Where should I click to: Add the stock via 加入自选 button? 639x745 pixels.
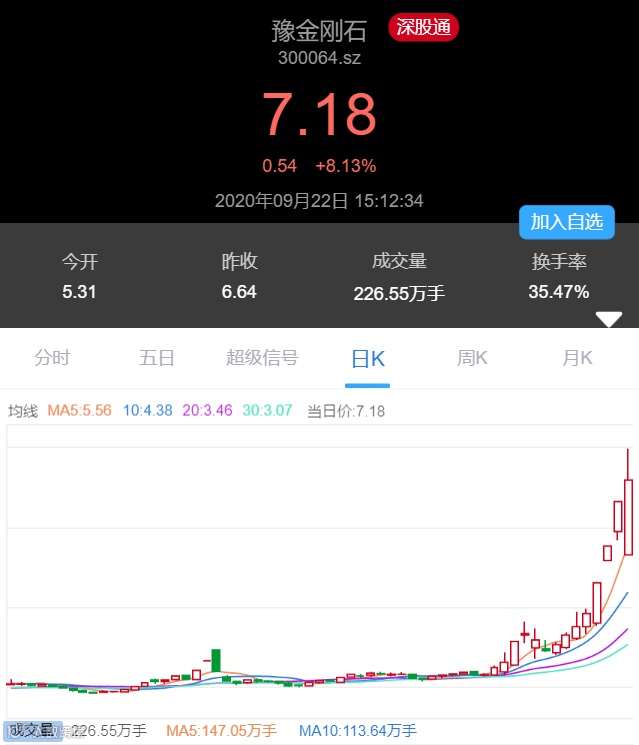[x=566, y=222]
